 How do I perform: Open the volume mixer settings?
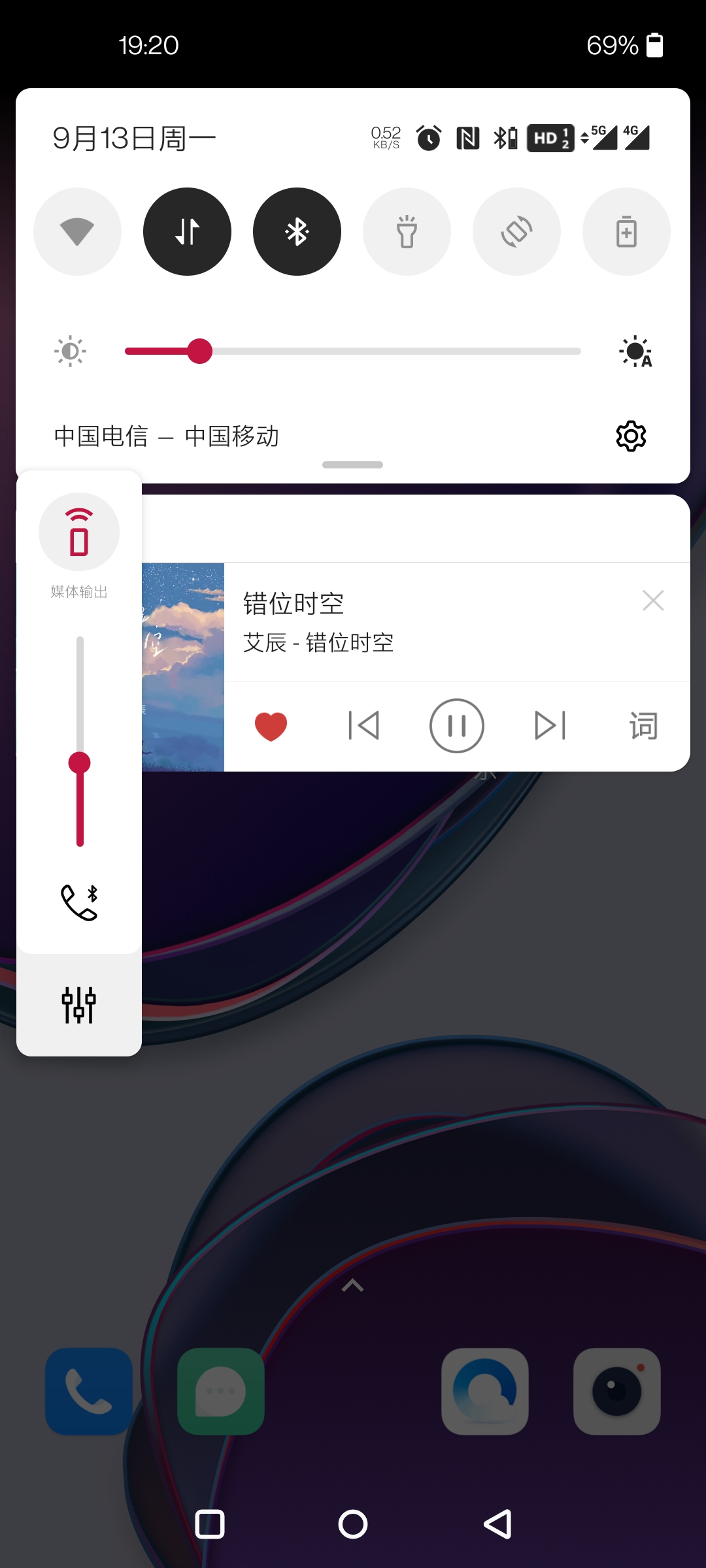[79, 1005]
